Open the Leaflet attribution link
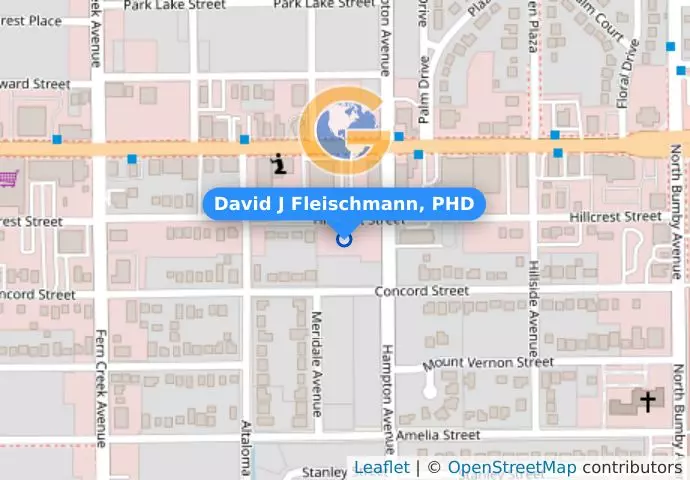The height and width of the screenshot is (480, 690). click(381, 467)
